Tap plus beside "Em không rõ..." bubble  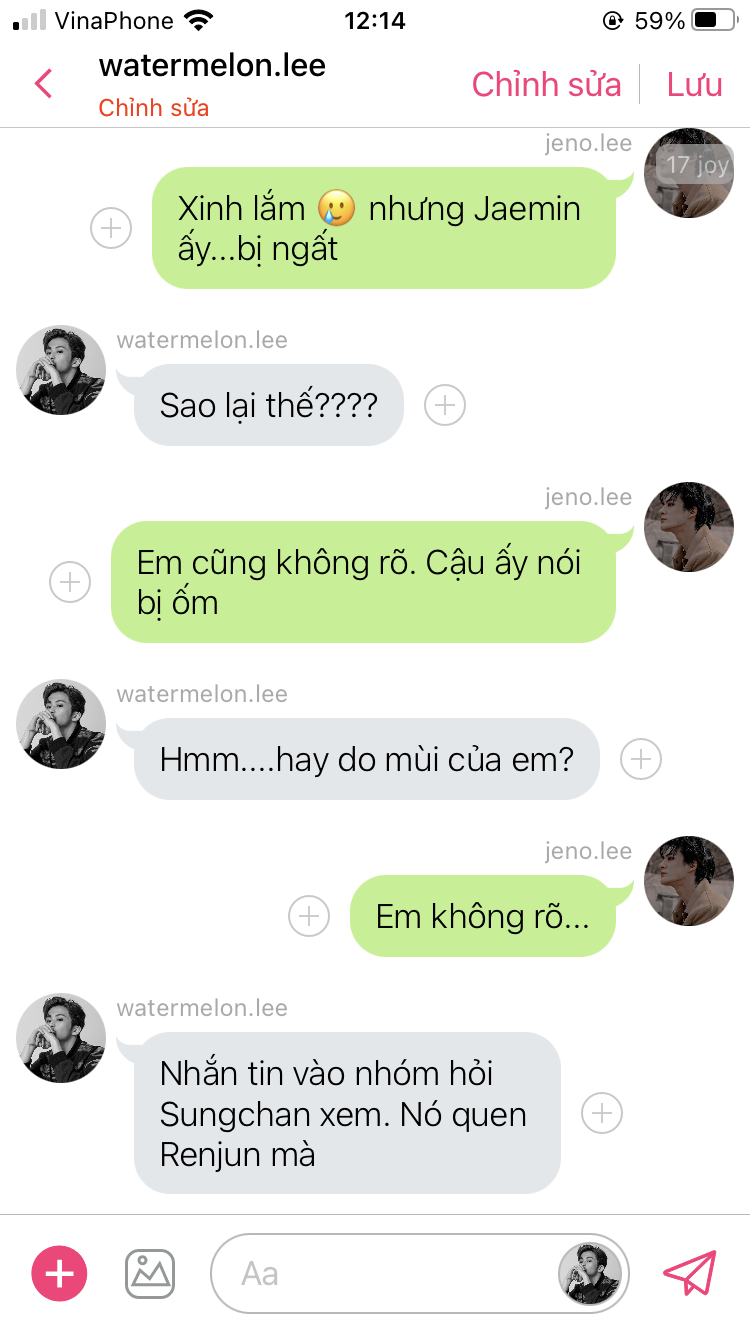[x=309, y=916]
